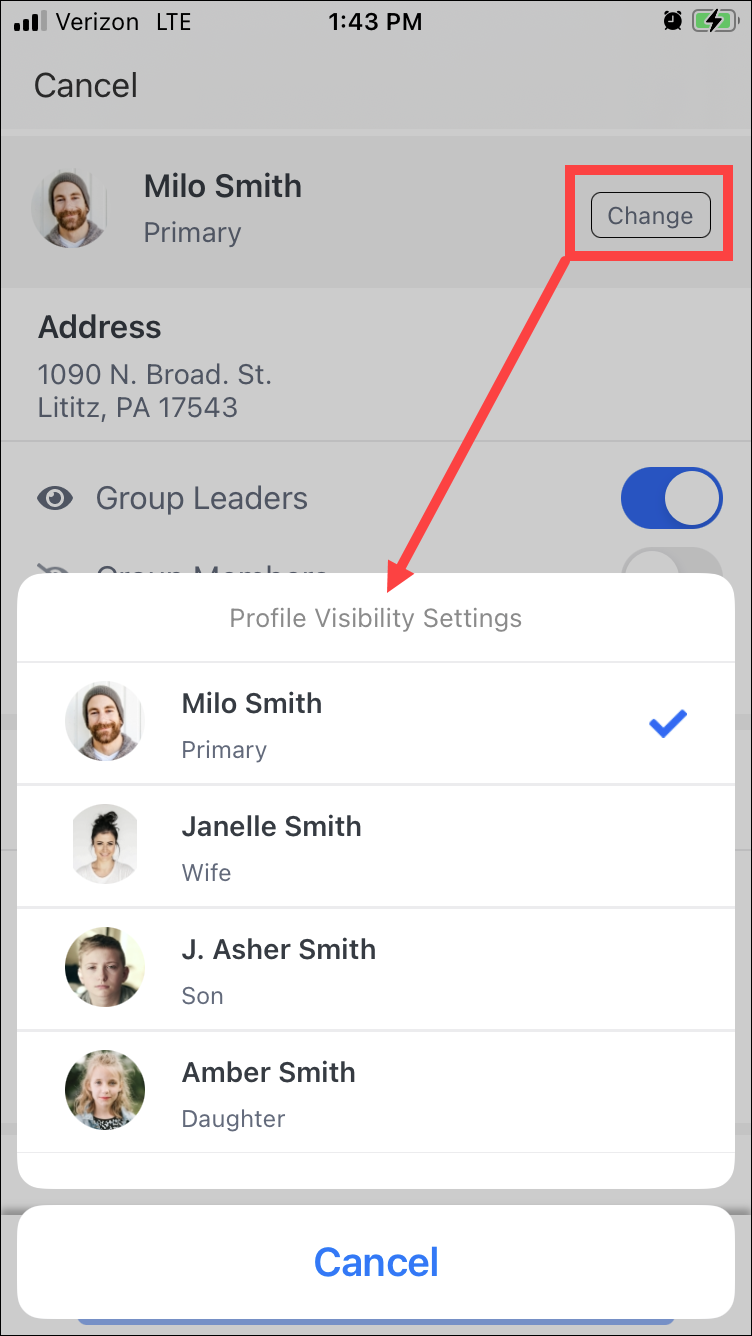Dismiss the sheet with the blue Cancel button
The height and width of the screenshot is (1336, 752).
pyautogui.click(x=376, y=1262)
